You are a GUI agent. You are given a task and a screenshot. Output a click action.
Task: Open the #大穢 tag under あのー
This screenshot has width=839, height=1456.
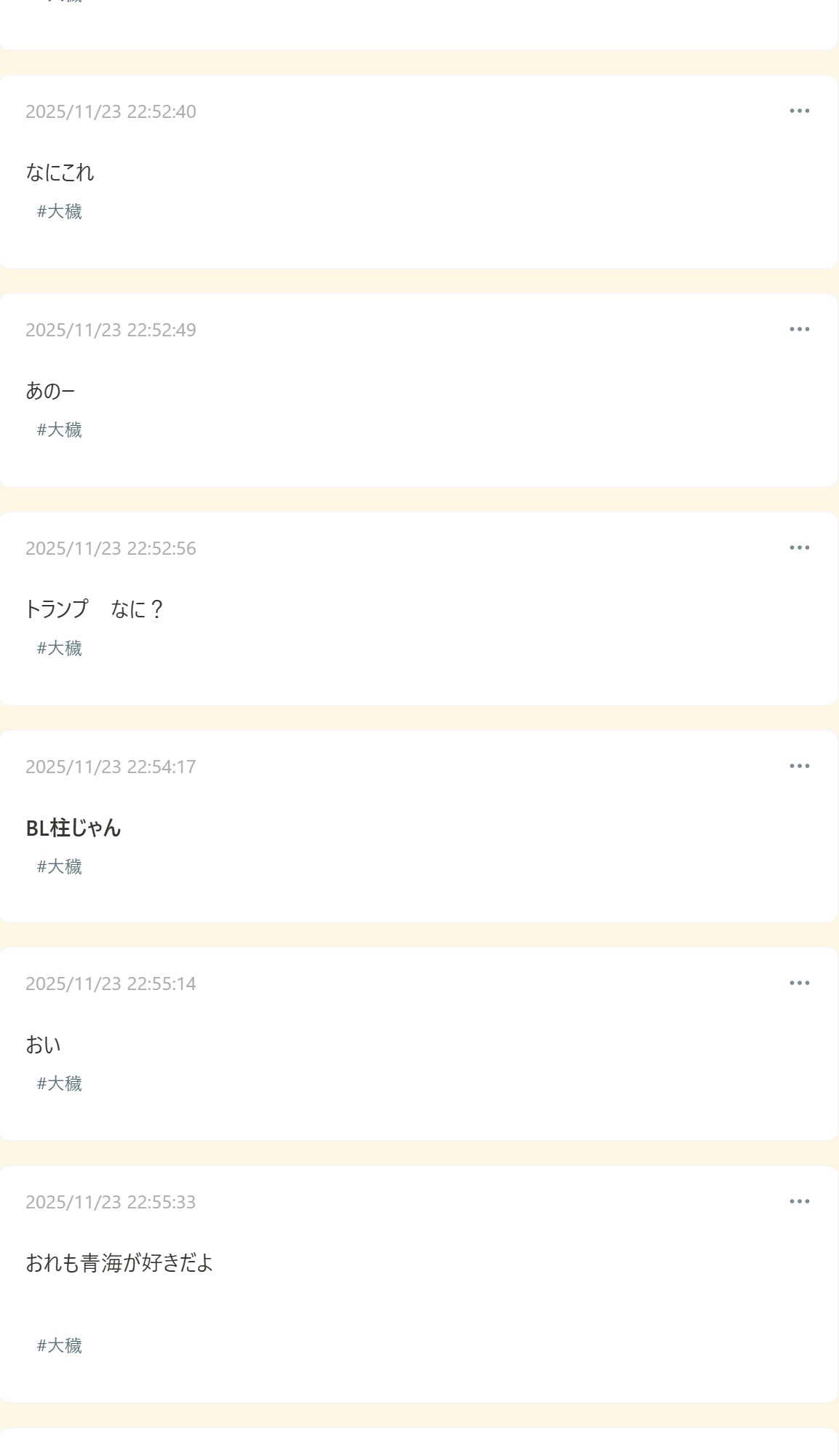(x=60, y=430)
